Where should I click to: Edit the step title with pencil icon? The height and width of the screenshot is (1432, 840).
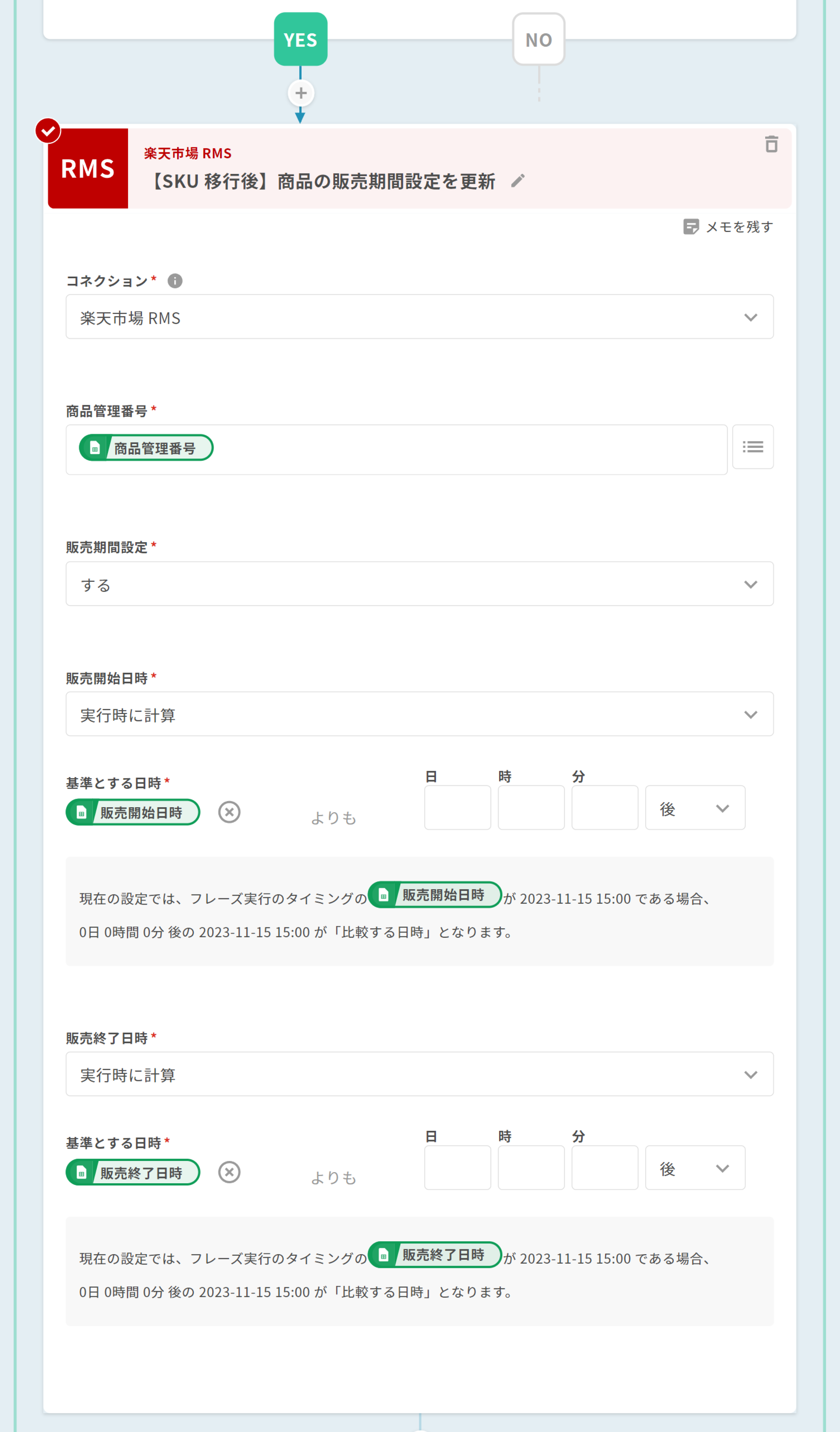coord(518,181)
